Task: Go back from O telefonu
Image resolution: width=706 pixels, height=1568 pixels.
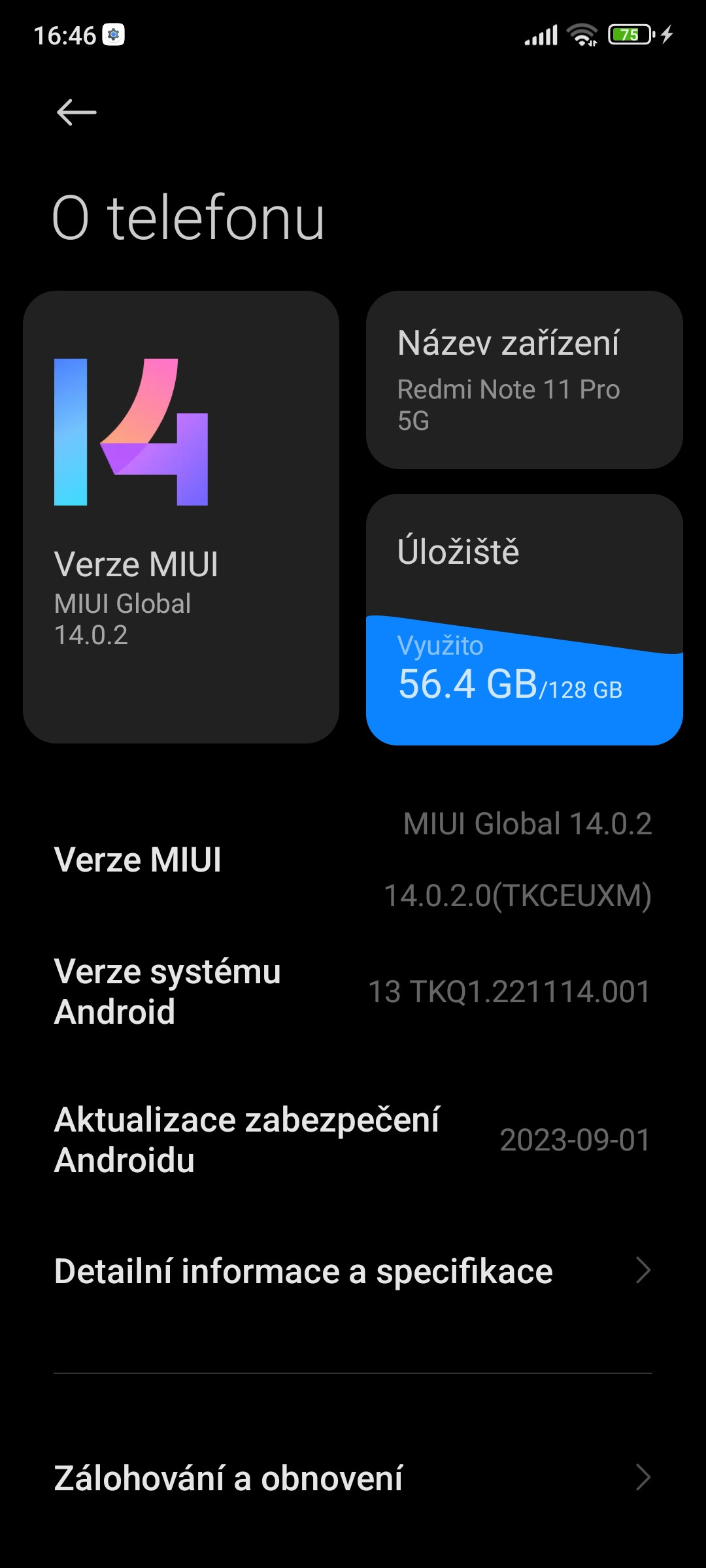Action: (76, 112)
